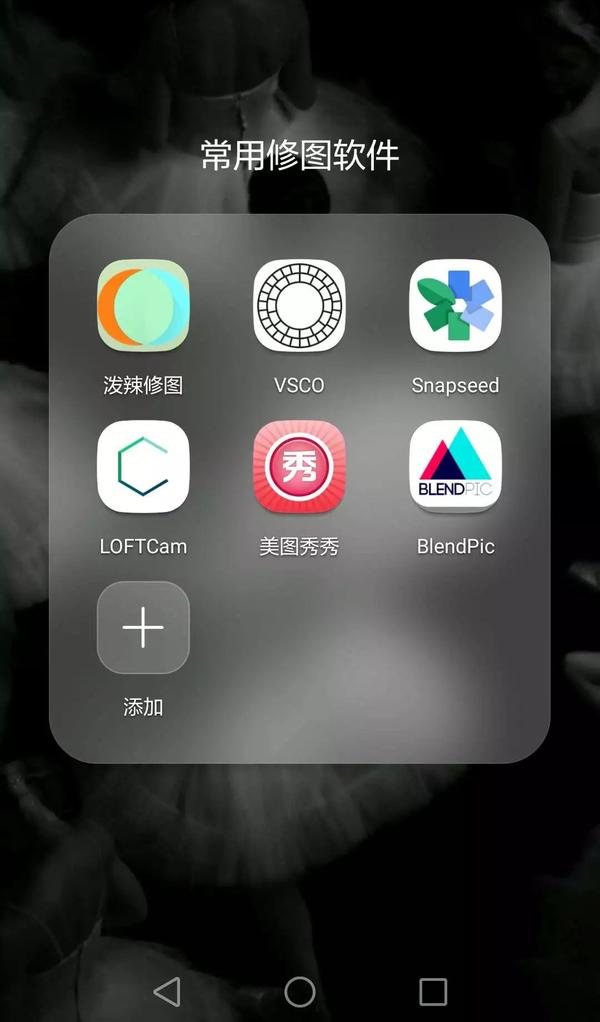The image size is (600, 1022).
Task: Open the 泼辣修图 app
Action: [143, 306]
